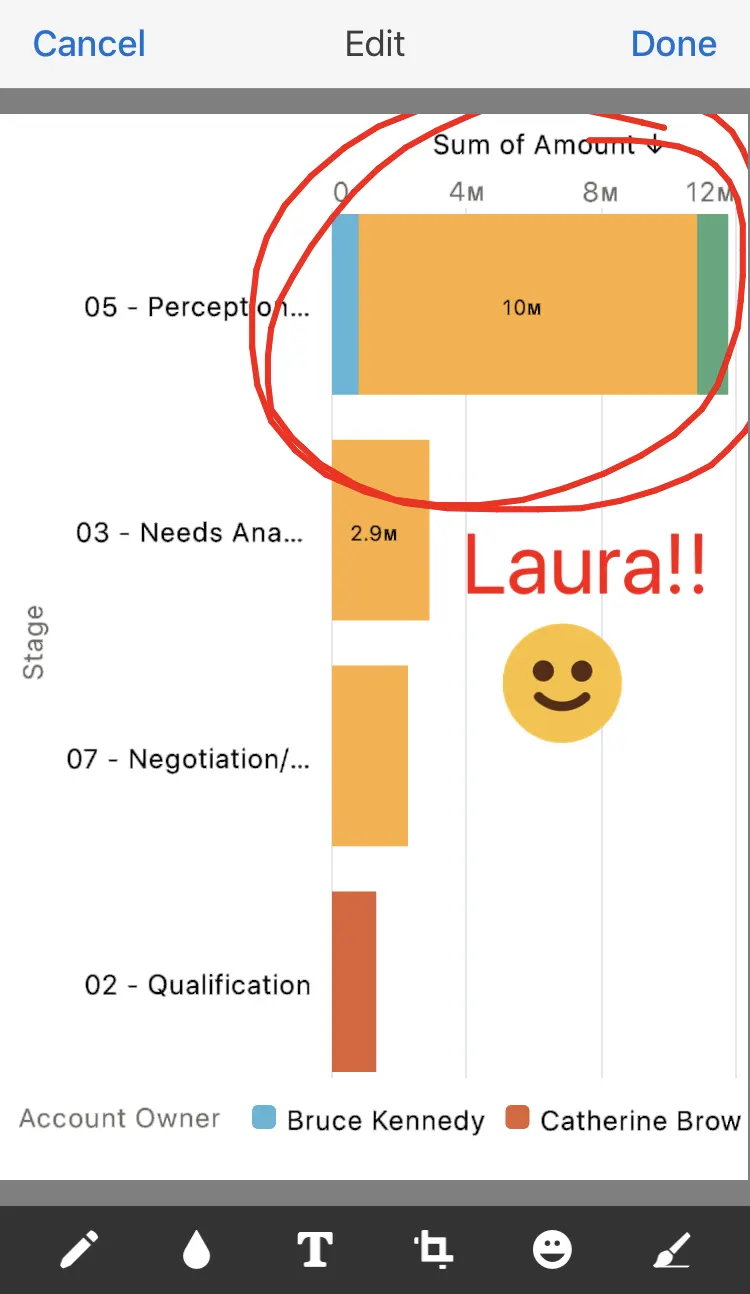Tap Done to save edits
The image size is (750, 1294).
673,44
